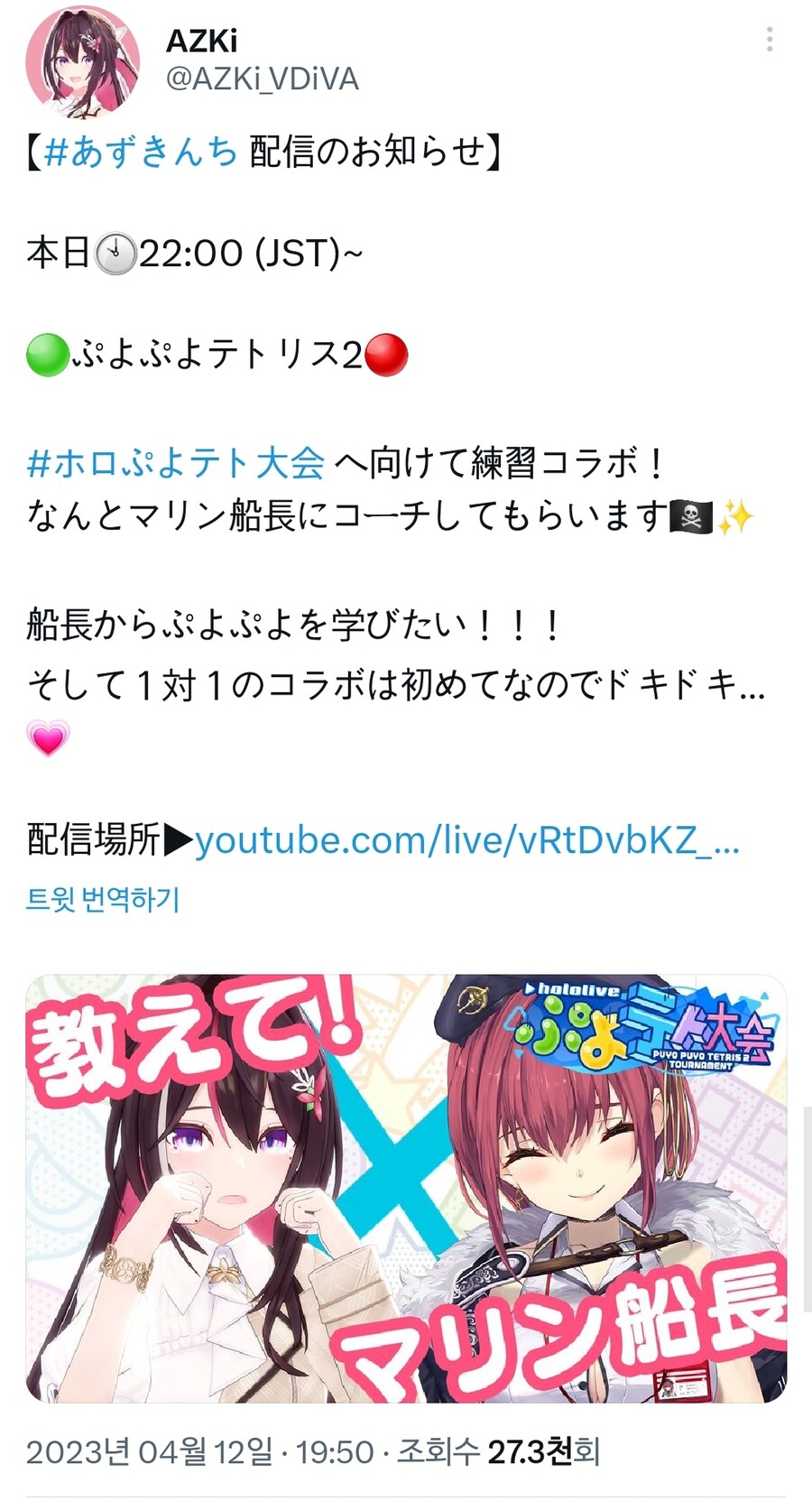
Task: Tap 트윗 번역하기 to translate the tweet
Action: click(103, 899)
